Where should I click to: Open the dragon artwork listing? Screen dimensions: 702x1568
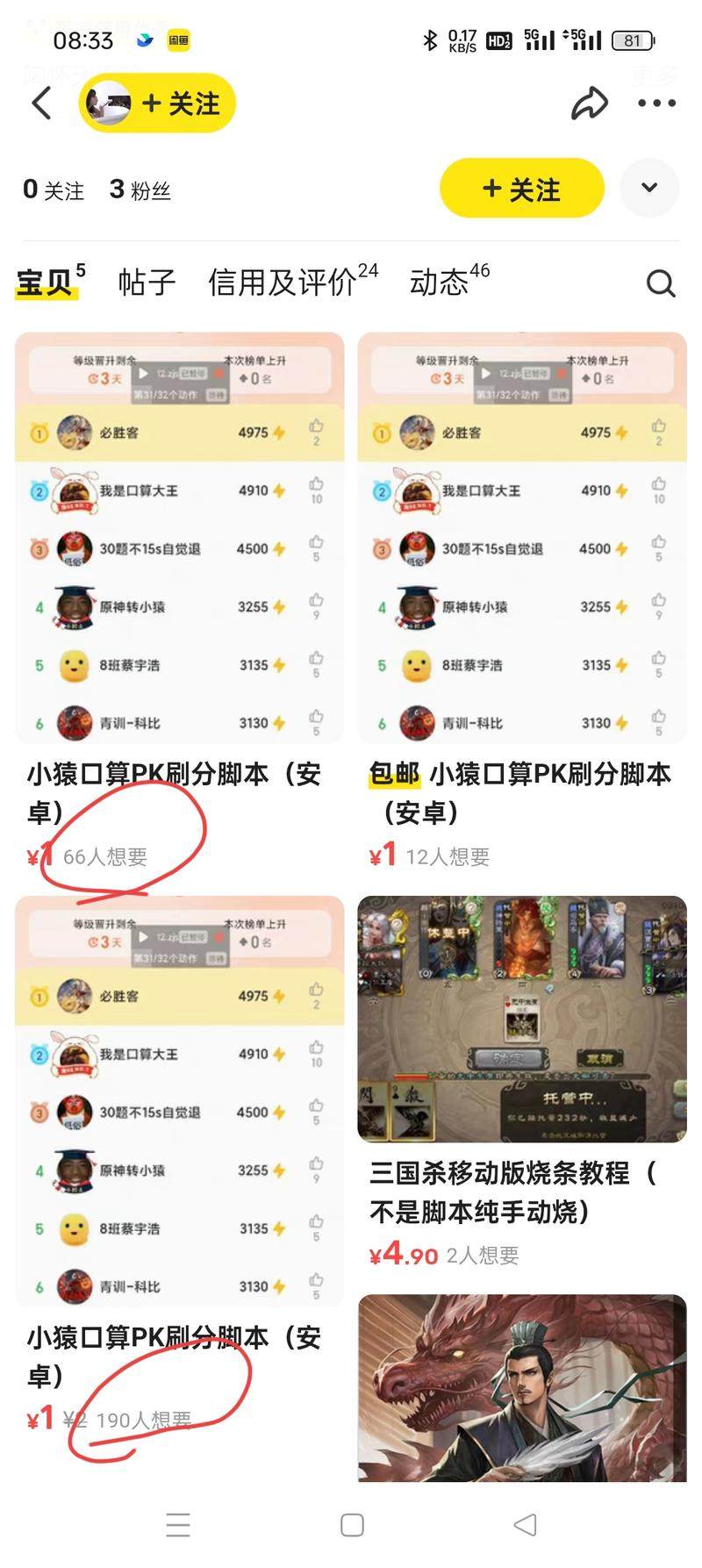(521, 1386)
